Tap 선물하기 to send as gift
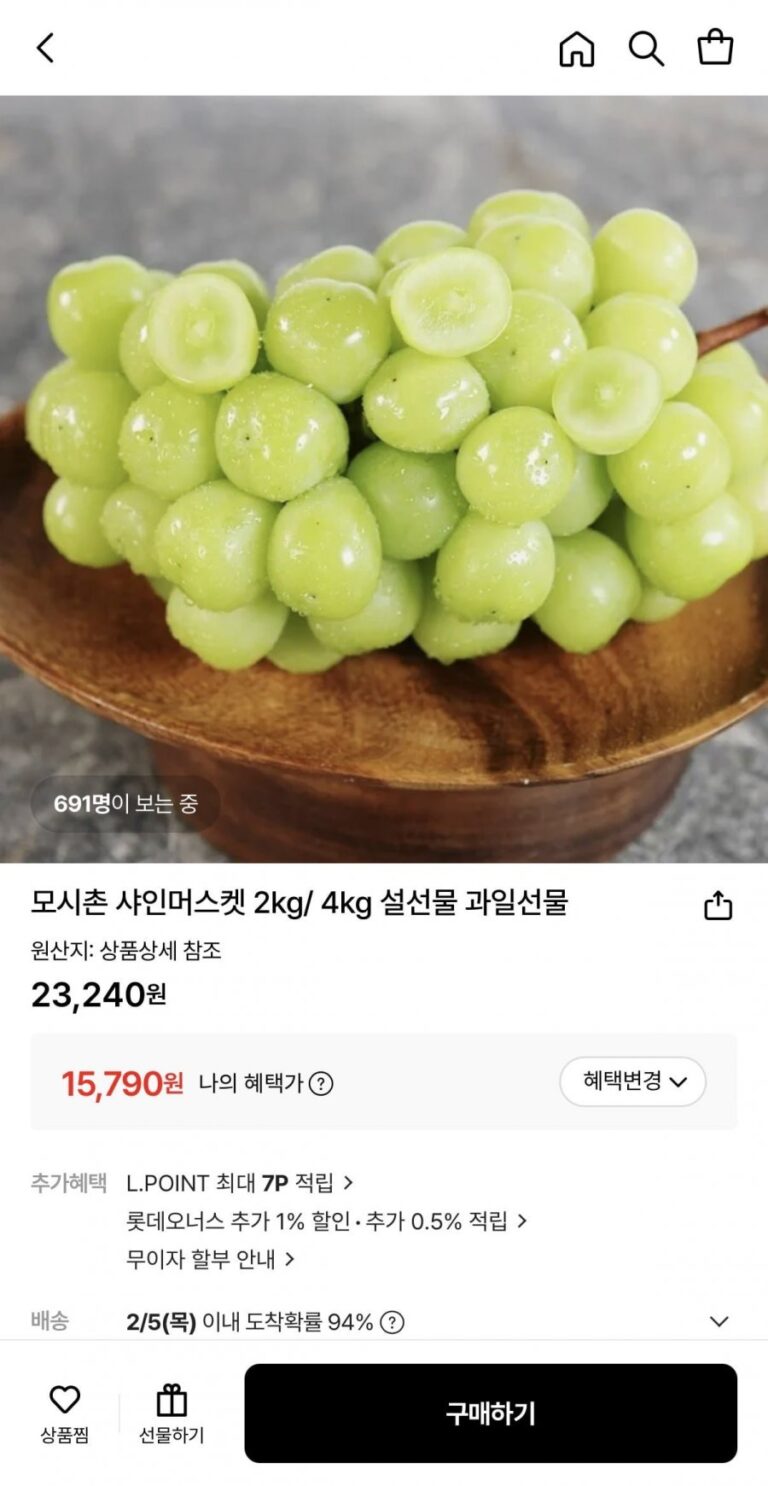768x1486 pixels. [x=171, y=1413]
